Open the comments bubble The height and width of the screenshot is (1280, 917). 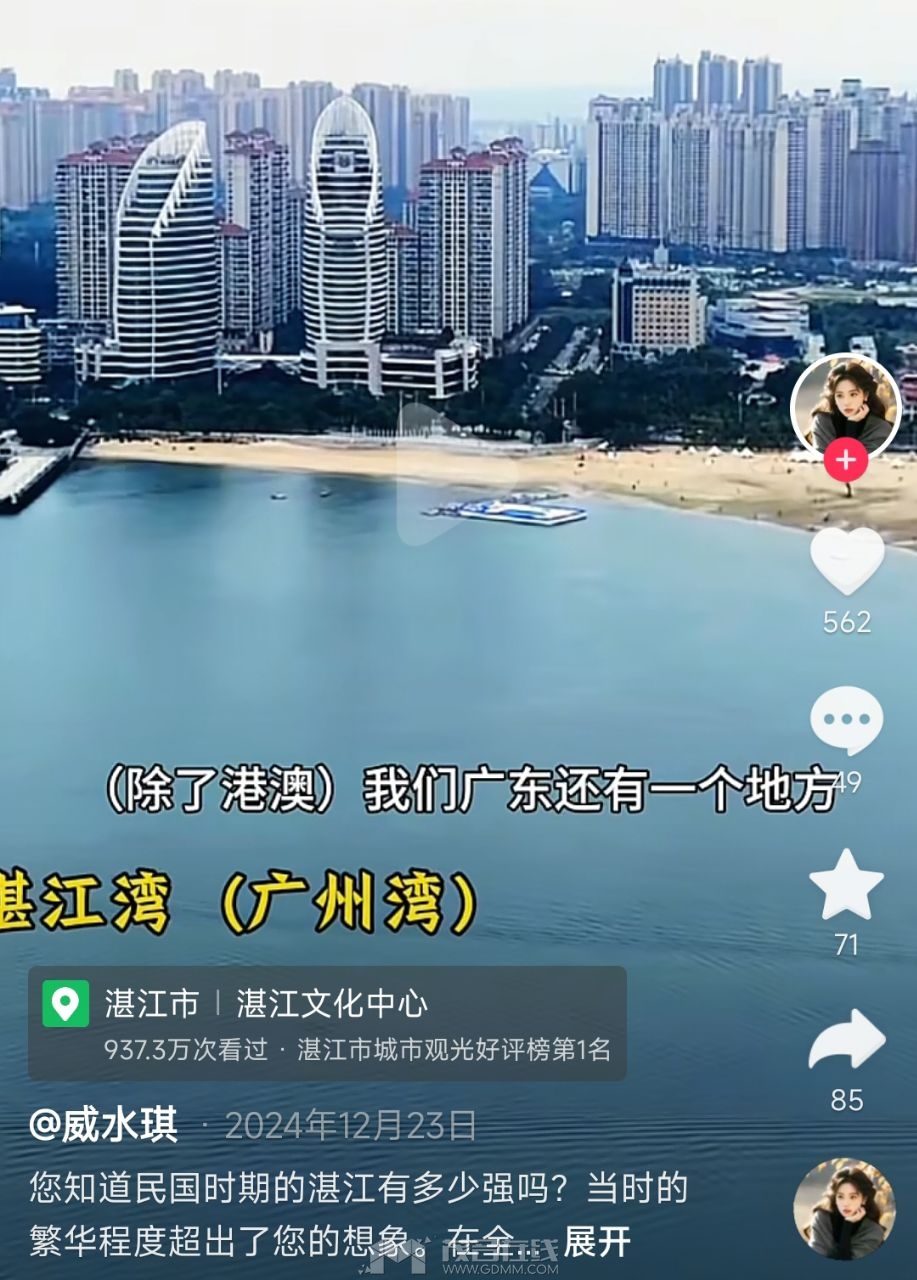click(846, 720)
